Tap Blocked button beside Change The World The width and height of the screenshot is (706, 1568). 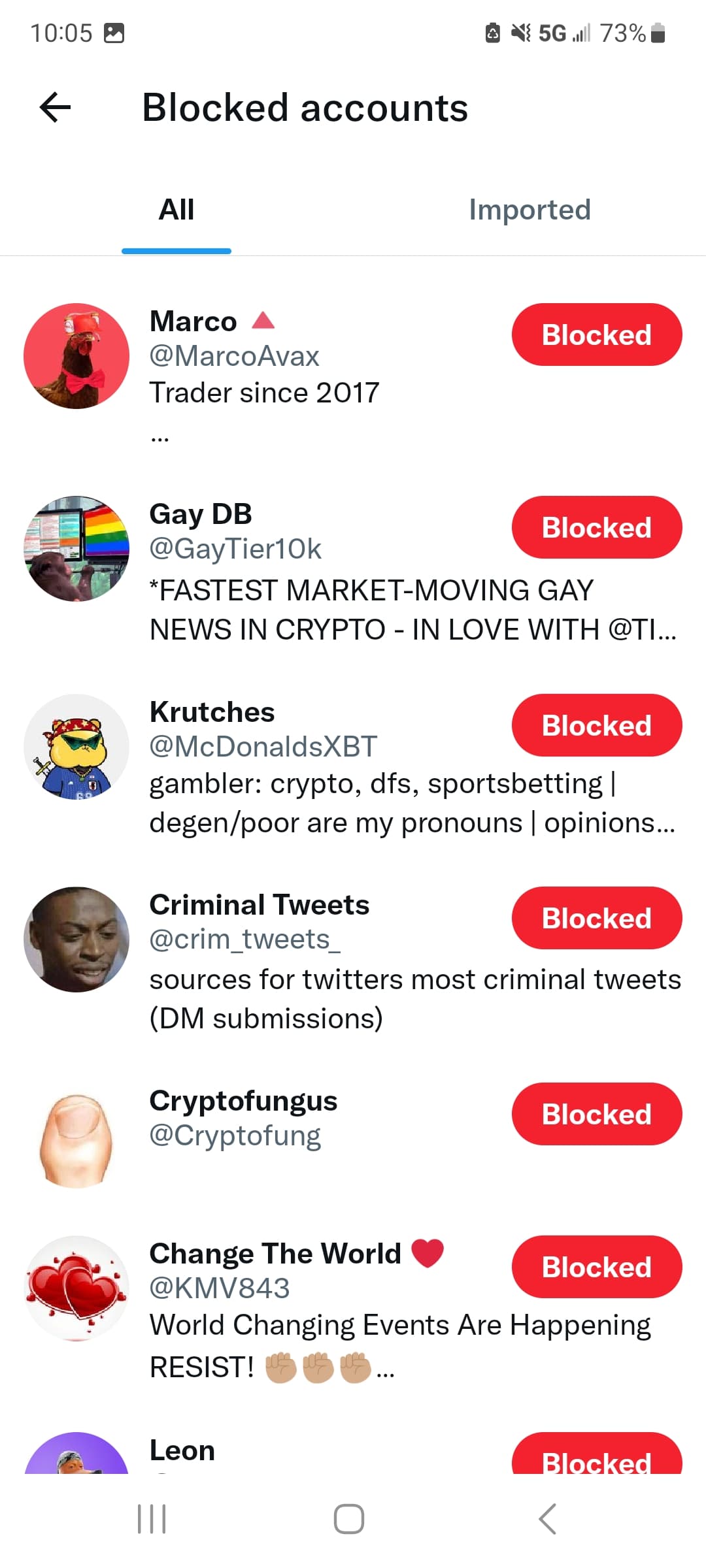pos(597,1267)
